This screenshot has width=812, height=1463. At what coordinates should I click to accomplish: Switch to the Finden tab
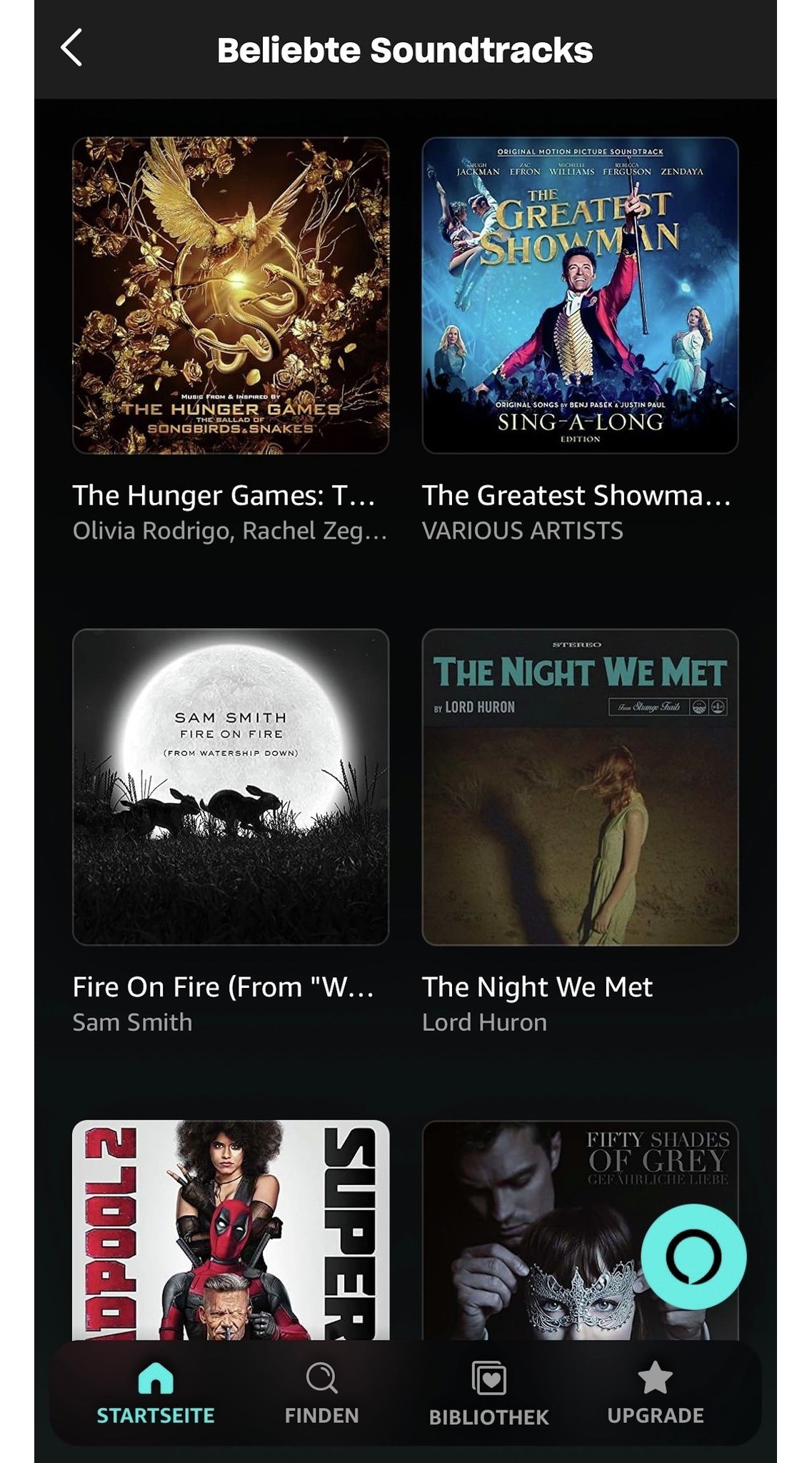point(321,1392)
